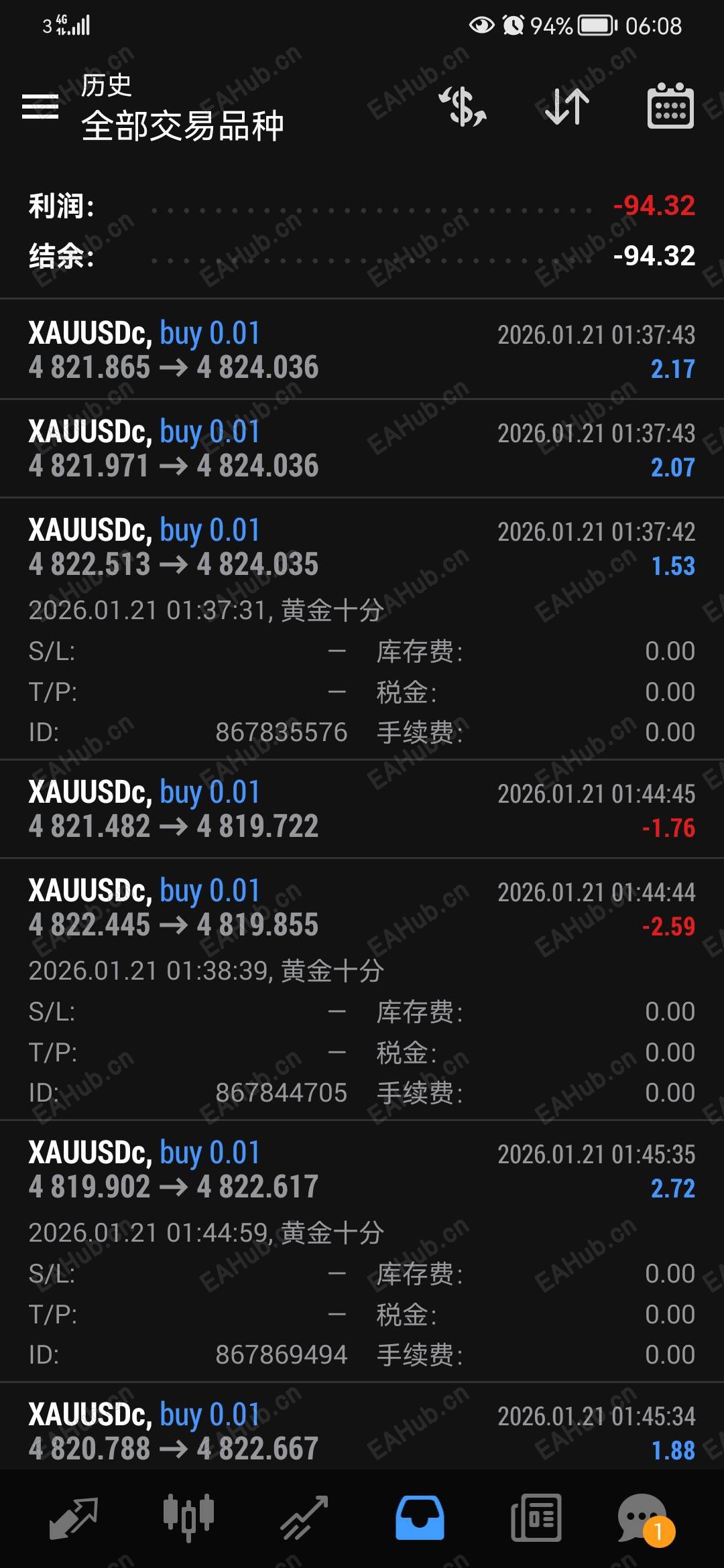The image size is (724, 1568).
Task: Tap the eye comfort status bar icon
Action: click(479, 25)
